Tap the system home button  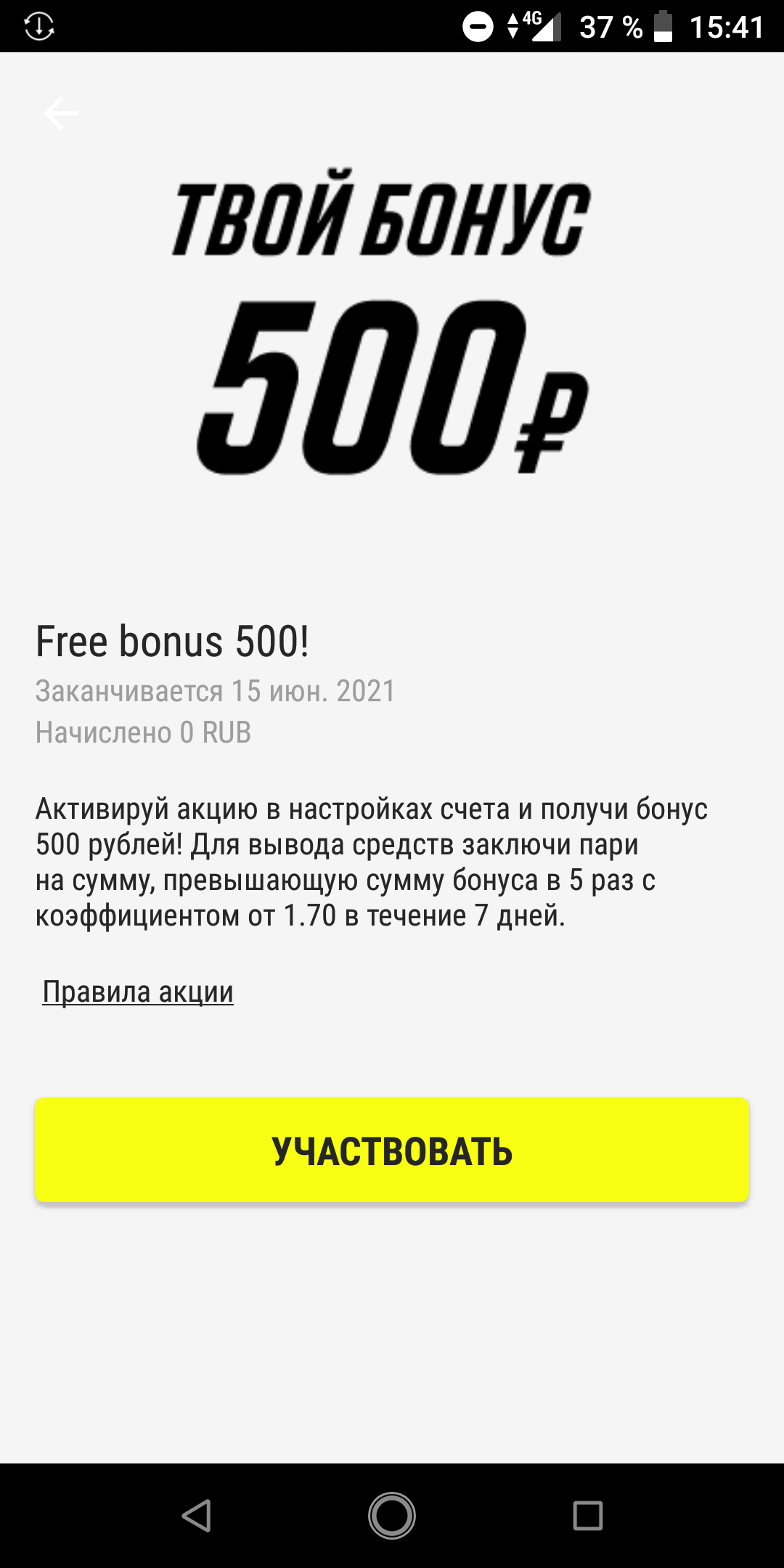point(392,1516)
